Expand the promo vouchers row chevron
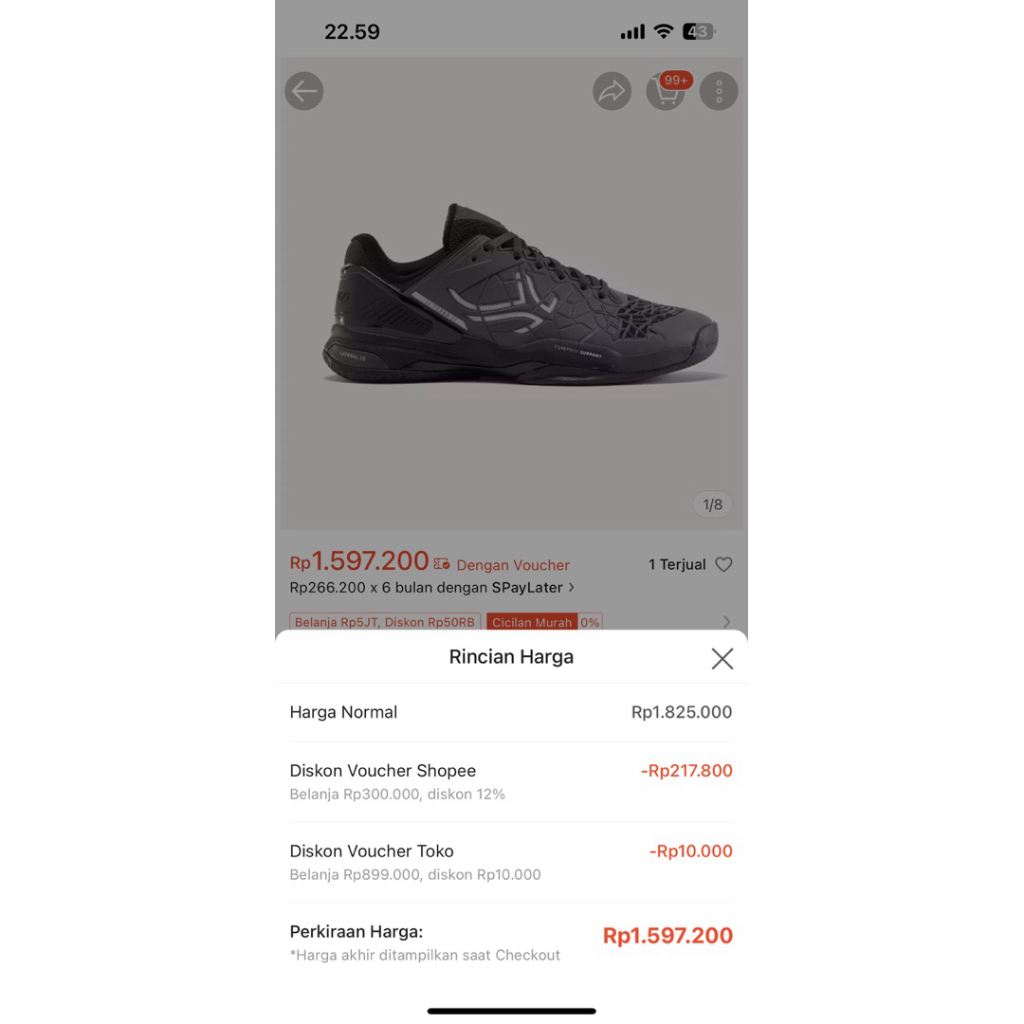This screenshot has height=1024, width=1024. click(727, 622)
